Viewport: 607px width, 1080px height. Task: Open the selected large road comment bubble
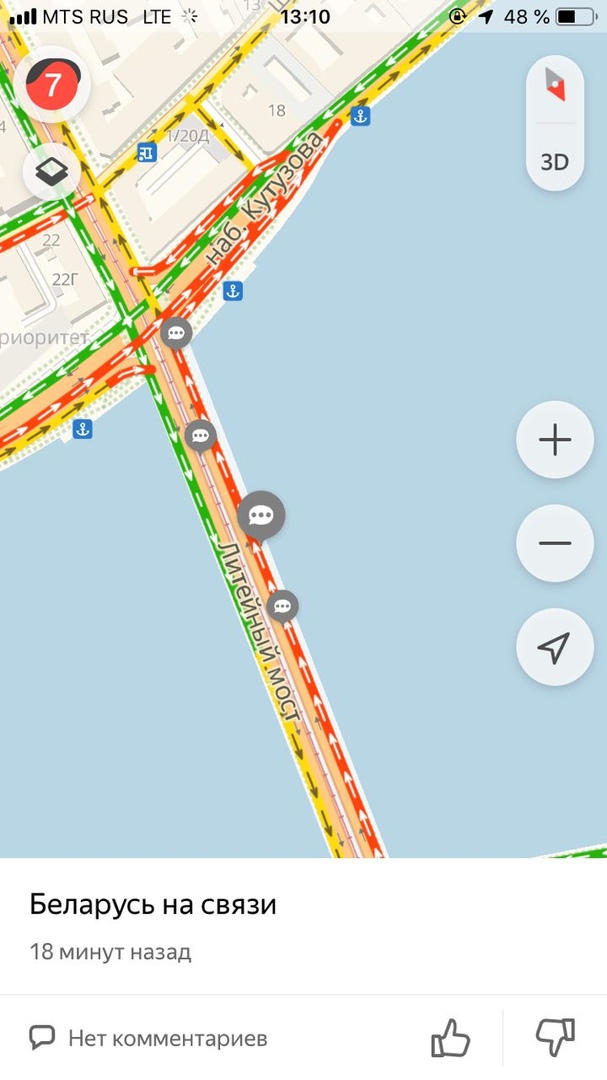pos(261,515)
